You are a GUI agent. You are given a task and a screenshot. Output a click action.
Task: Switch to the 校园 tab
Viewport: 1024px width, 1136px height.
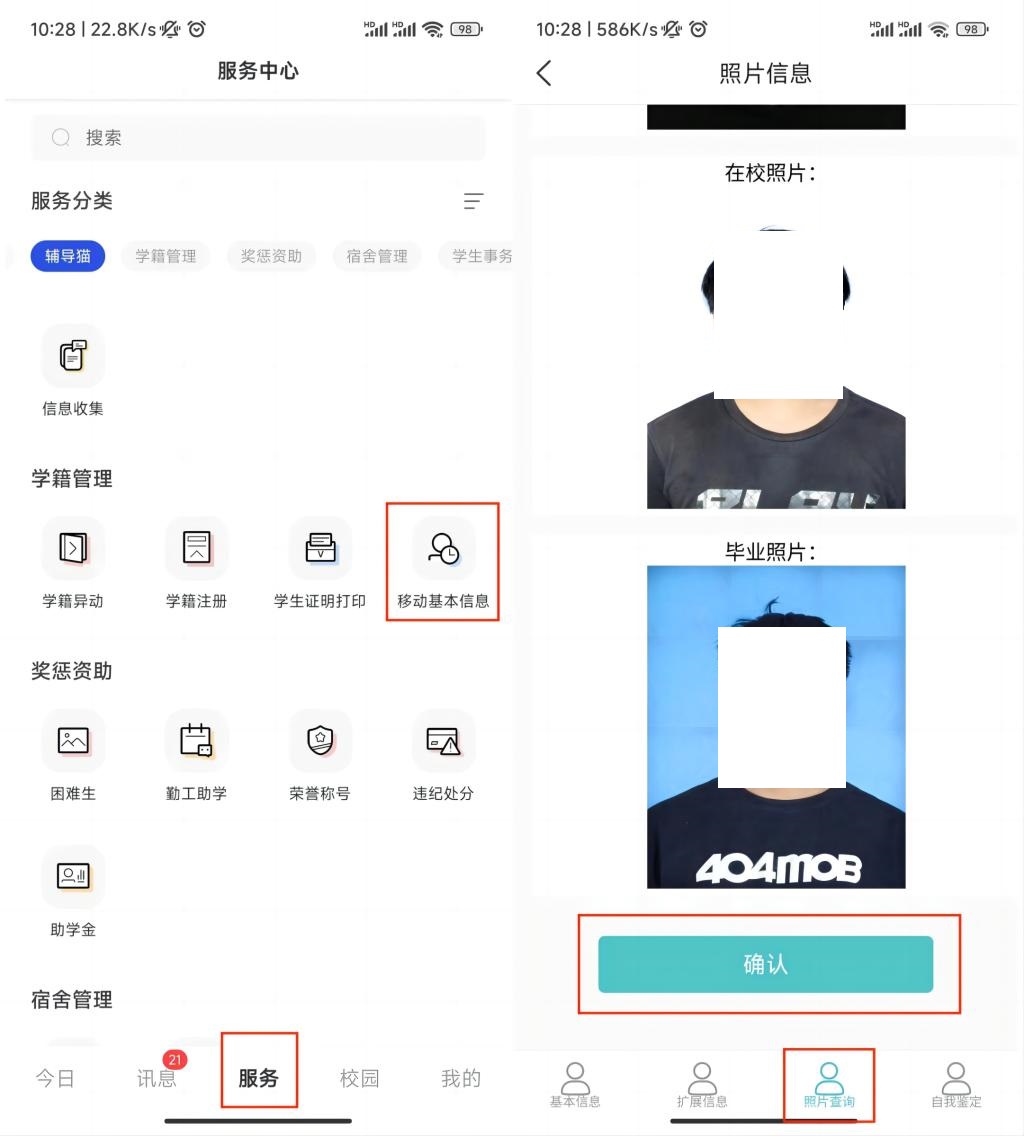[x=359, y=1077]
